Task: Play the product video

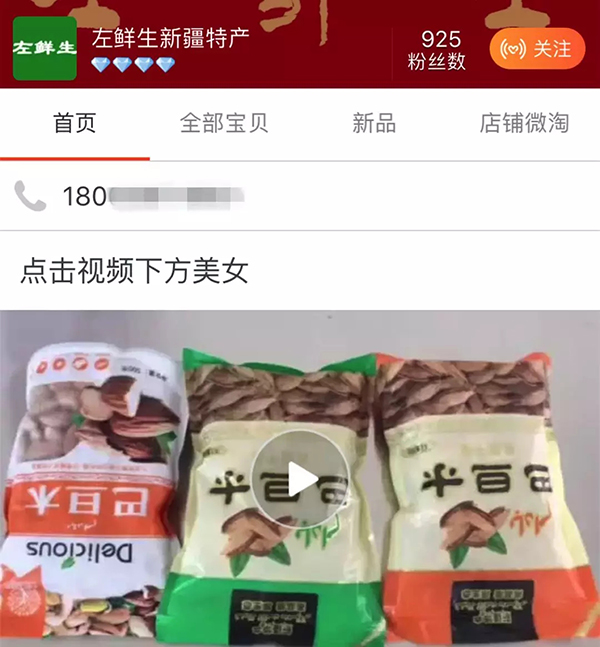Action: pos(300,479)
